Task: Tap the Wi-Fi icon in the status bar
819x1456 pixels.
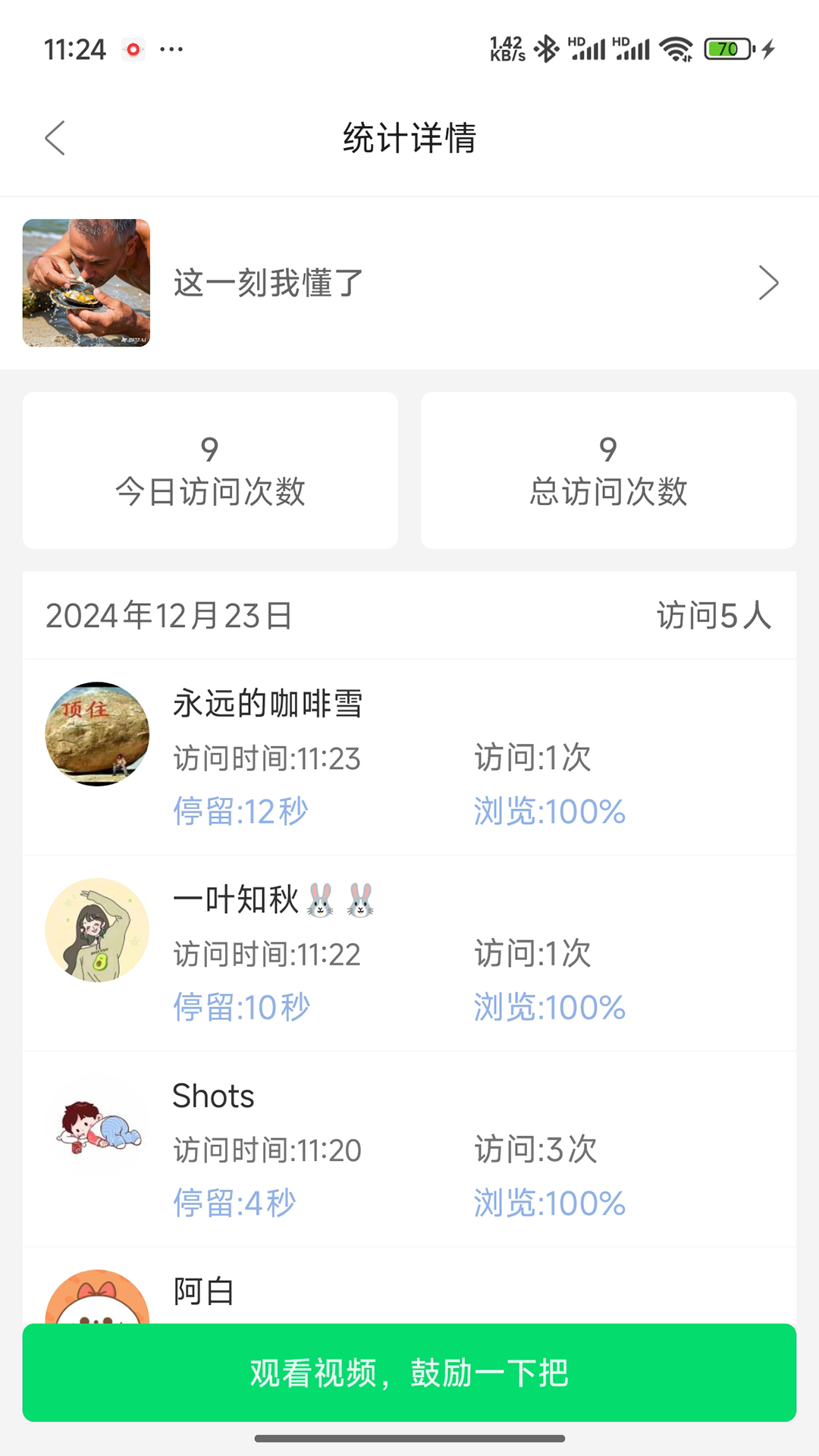Action: pyautogui.click(x=676, y=49)
